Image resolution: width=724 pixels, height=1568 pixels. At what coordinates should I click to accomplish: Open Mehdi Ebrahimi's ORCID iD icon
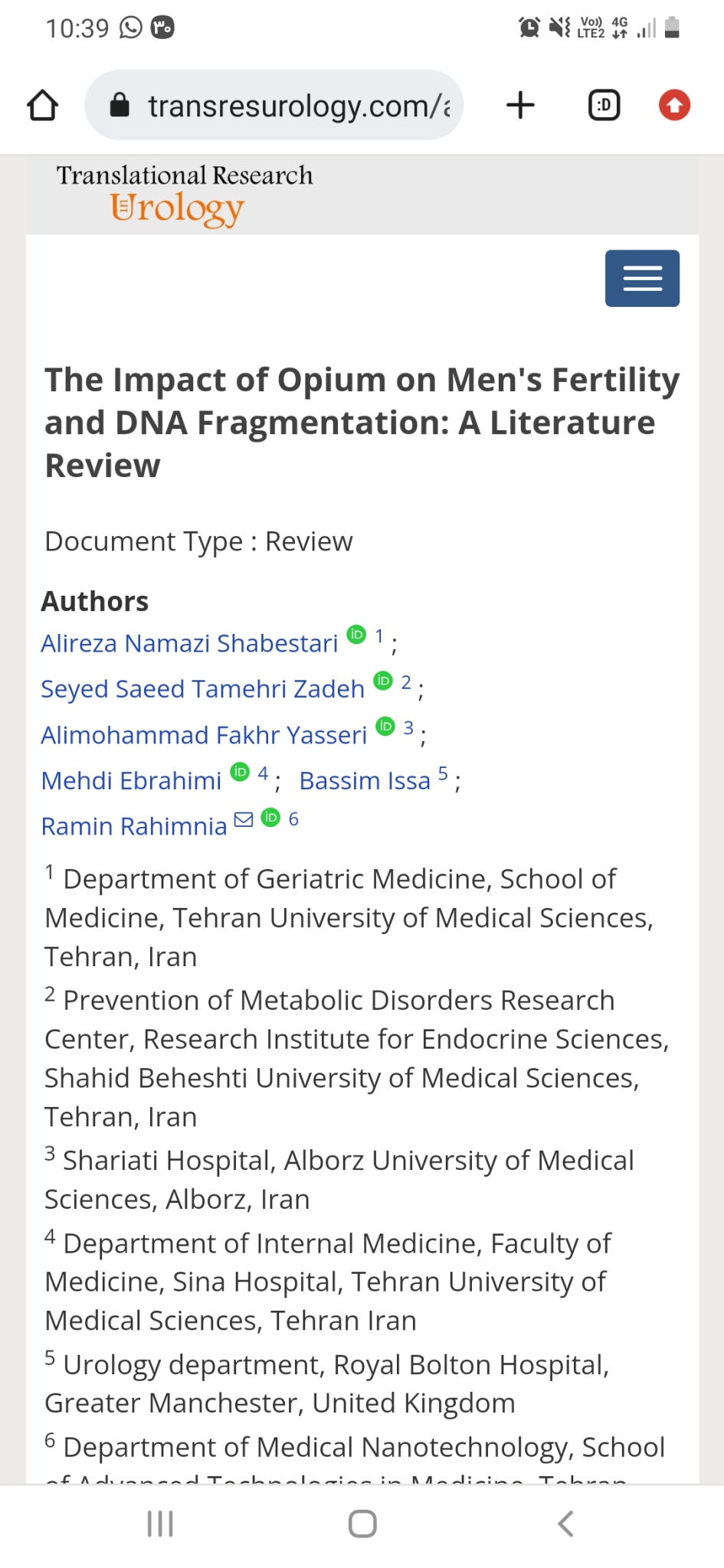[240, 772]
